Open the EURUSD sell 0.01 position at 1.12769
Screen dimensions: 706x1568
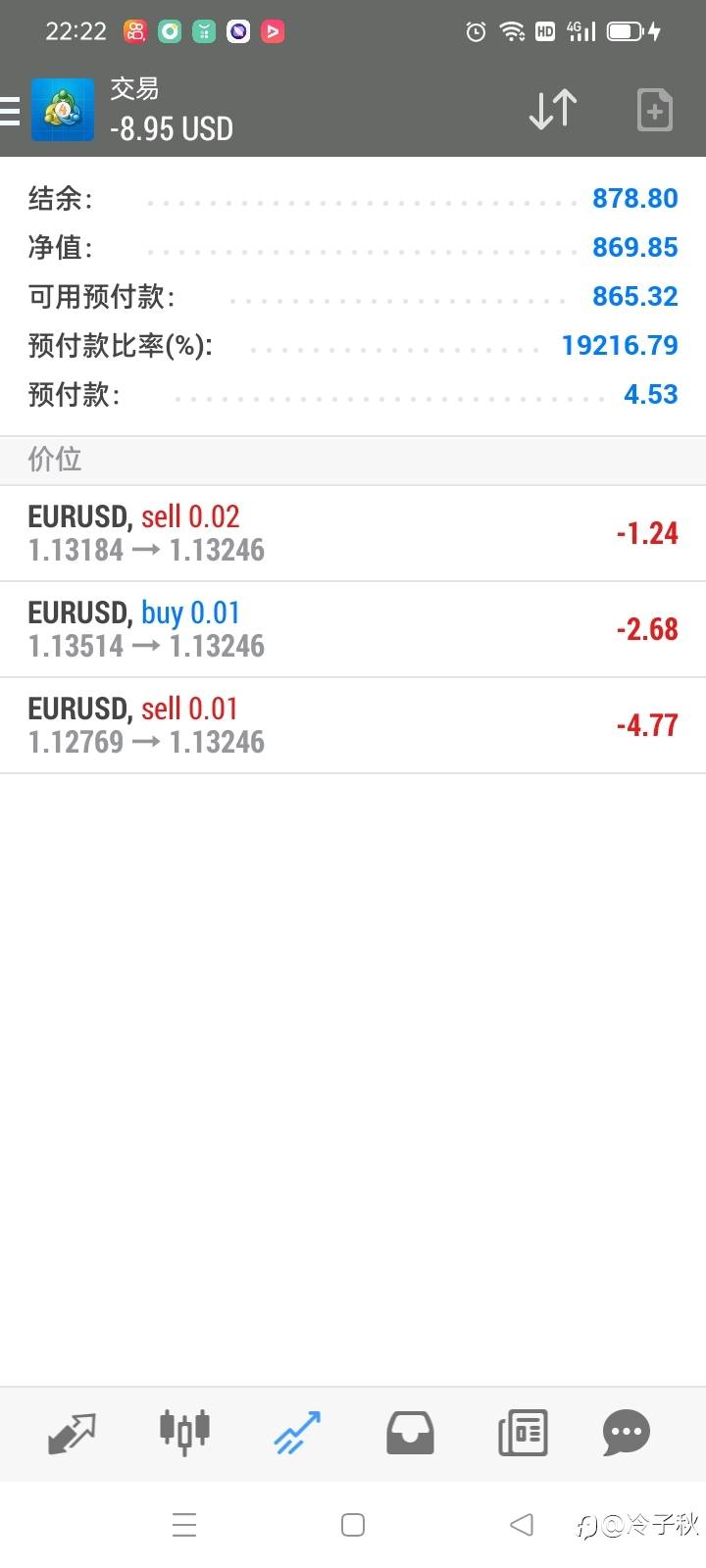353,725
